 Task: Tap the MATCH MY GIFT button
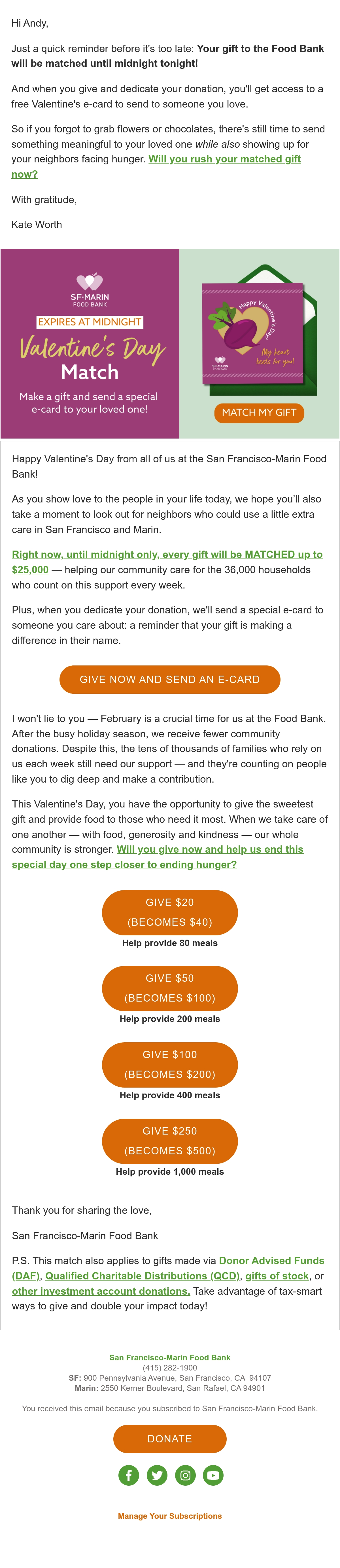tap(259, 413)
